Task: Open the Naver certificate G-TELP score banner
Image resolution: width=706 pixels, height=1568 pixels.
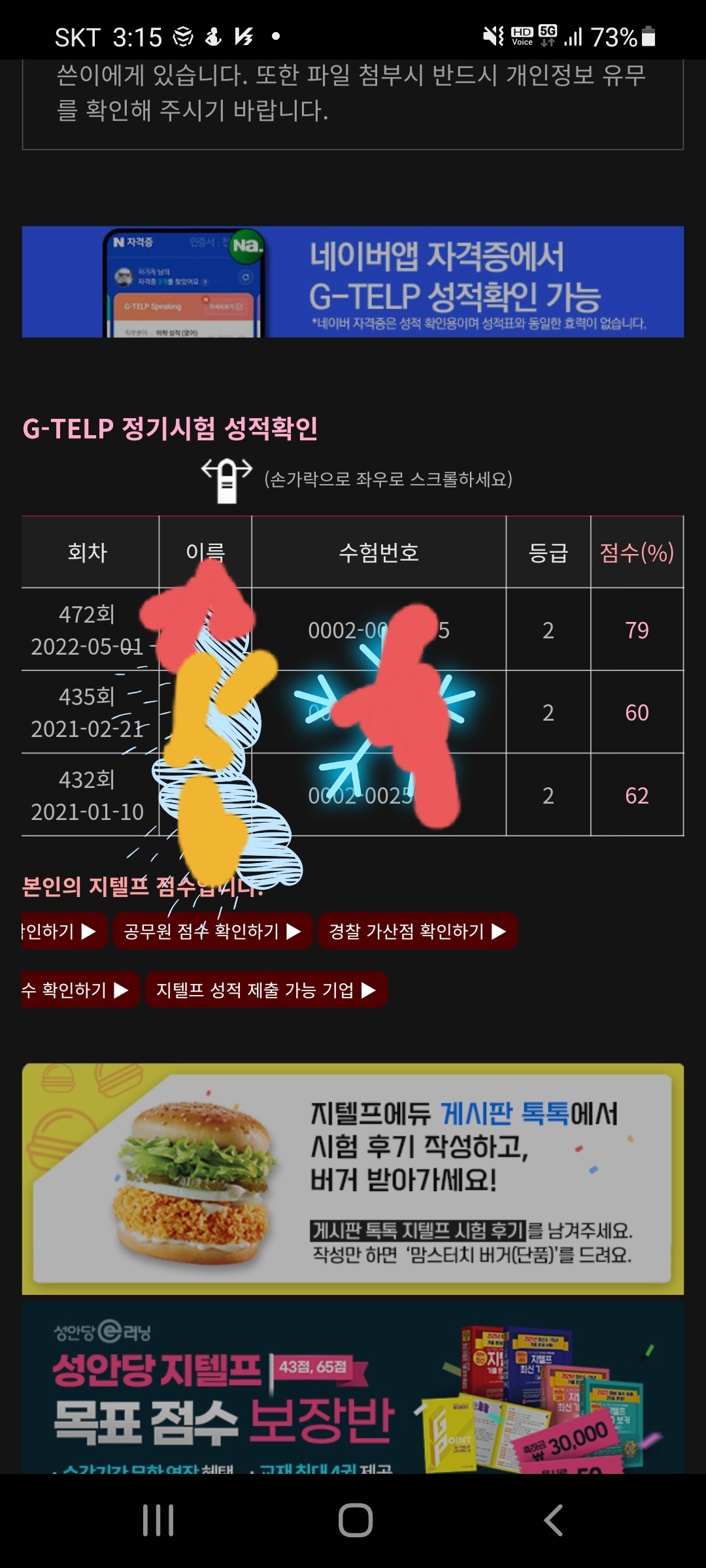Action: (x=353, y=282)
